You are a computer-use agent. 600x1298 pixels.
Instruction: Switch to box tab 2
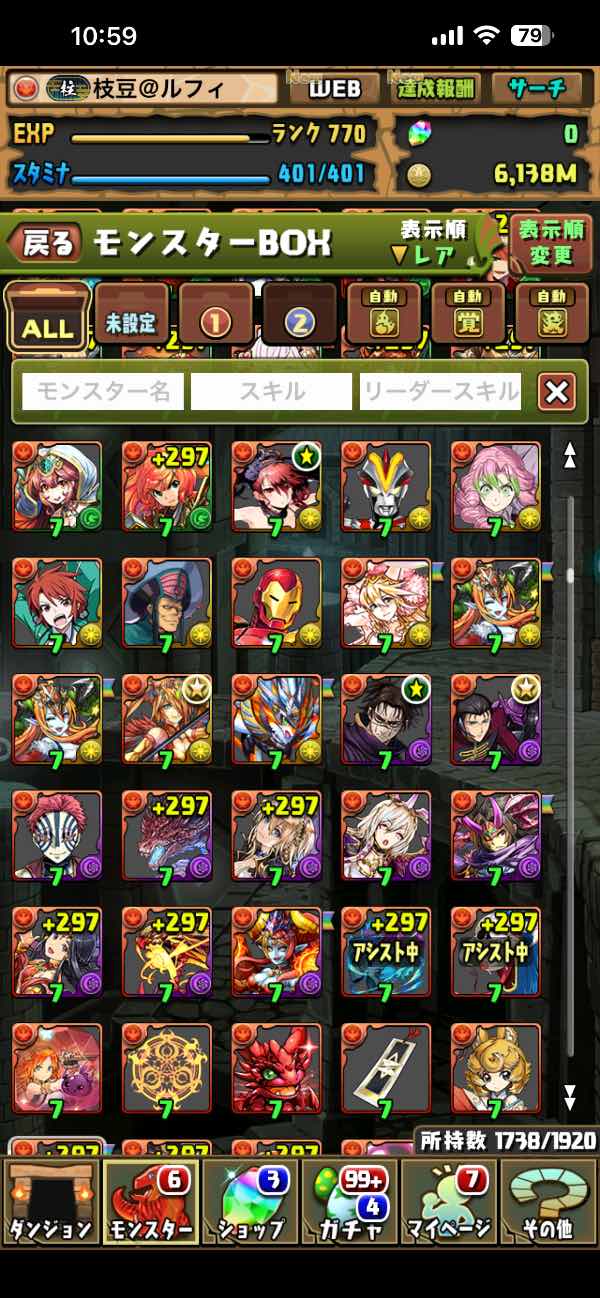pyautogui.click(x=300, y=317)
